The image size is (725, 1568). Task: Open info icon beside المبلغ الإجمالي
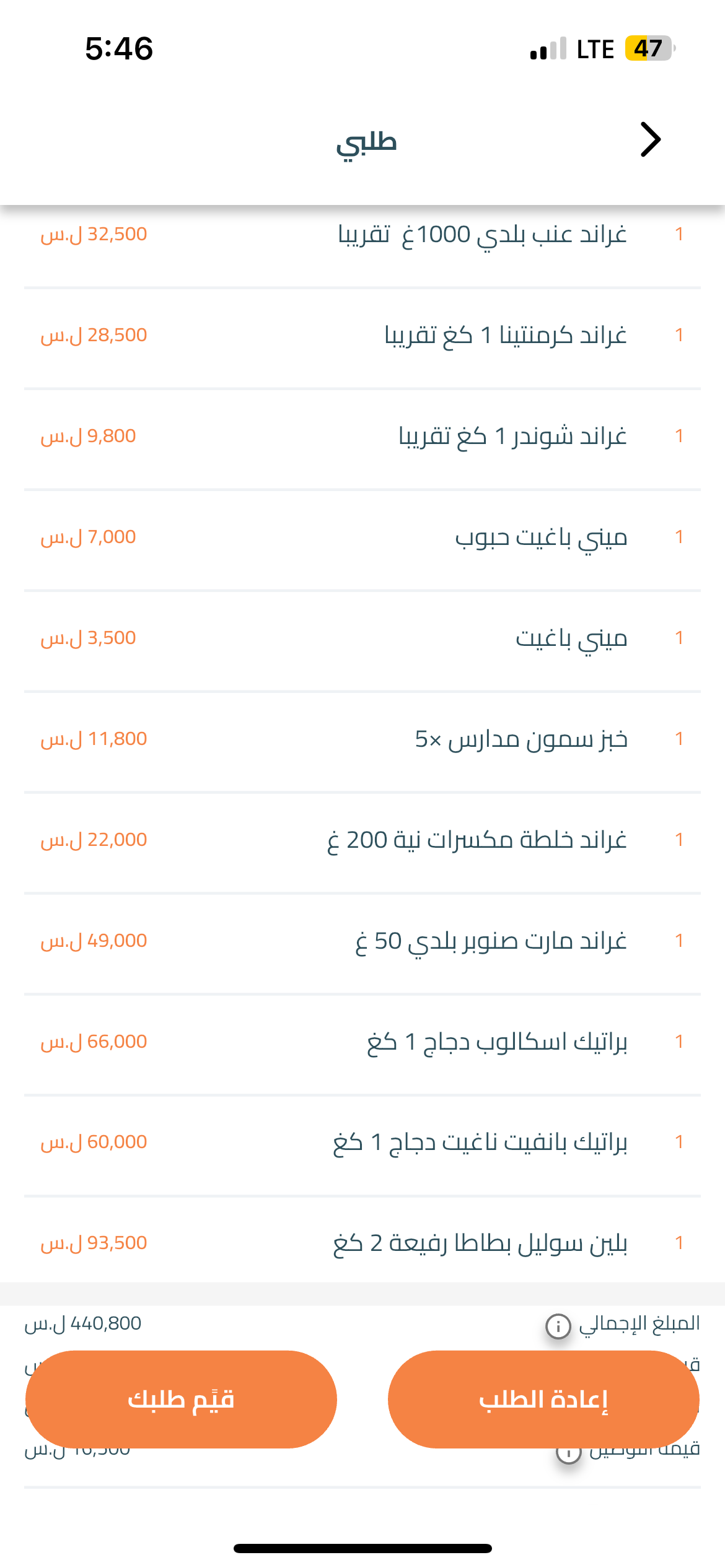[x=558, y=1326]
